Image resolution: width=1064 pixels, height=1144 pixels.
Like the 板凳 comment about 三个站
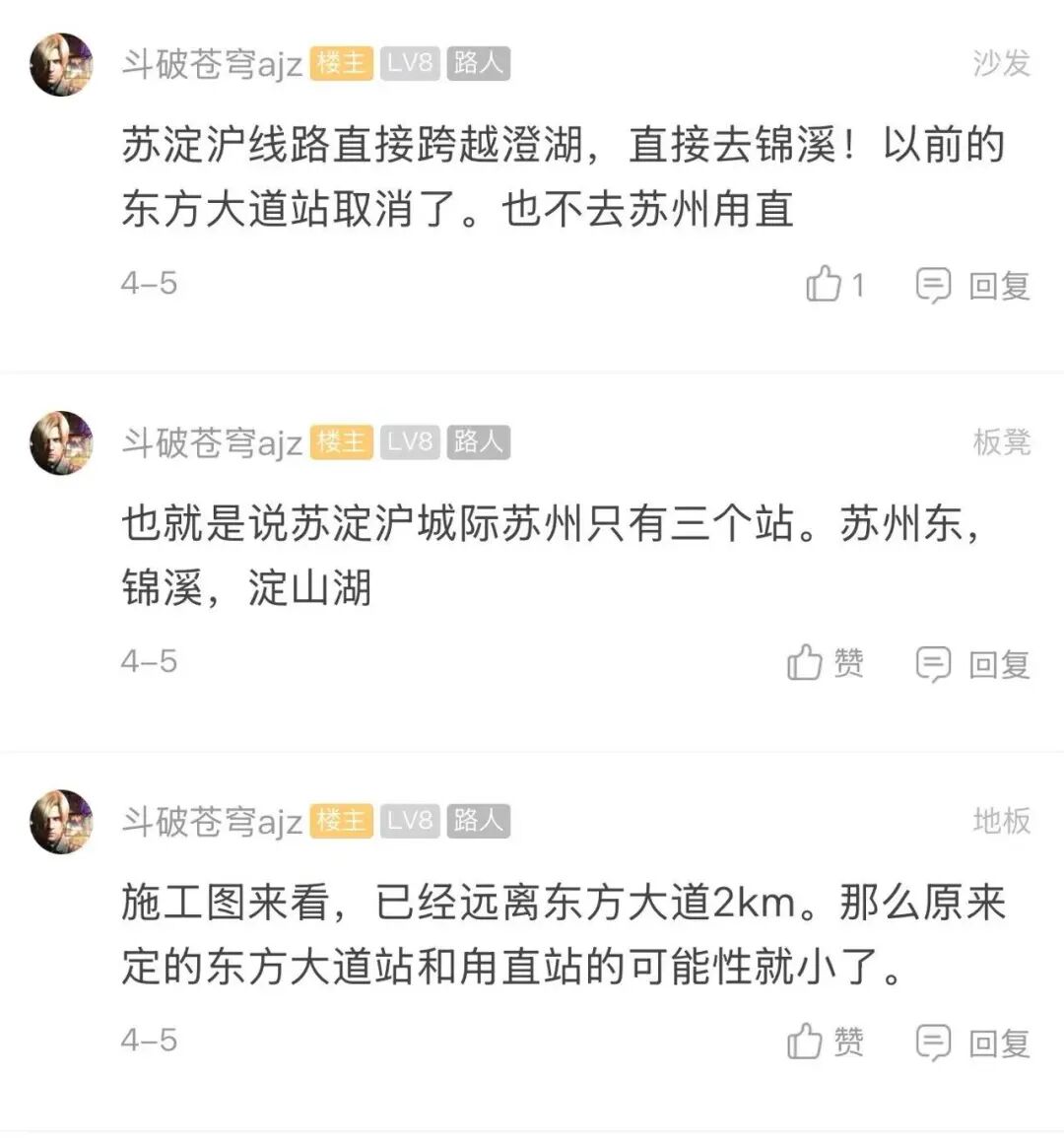pyautogui.click(x=806, y=663)
